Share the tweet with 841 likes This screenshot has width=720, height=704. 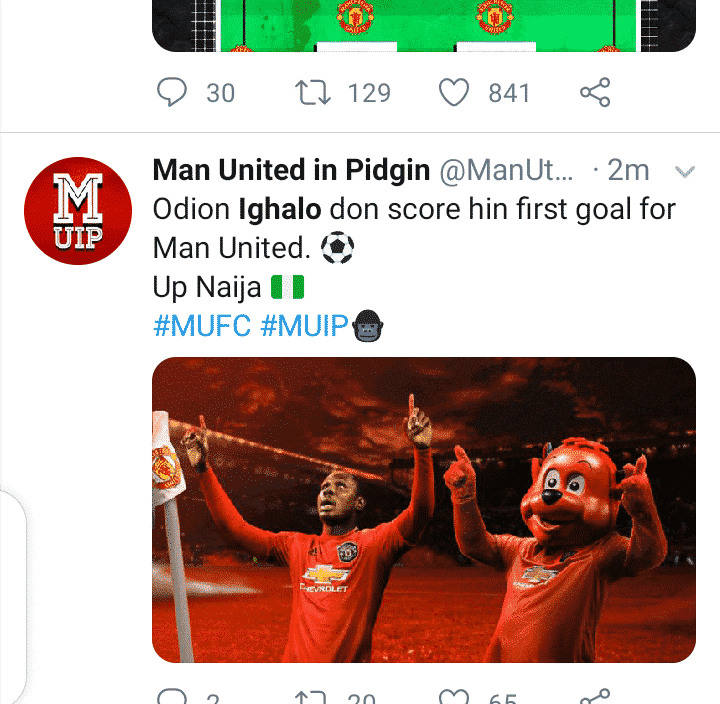point(595,93)
